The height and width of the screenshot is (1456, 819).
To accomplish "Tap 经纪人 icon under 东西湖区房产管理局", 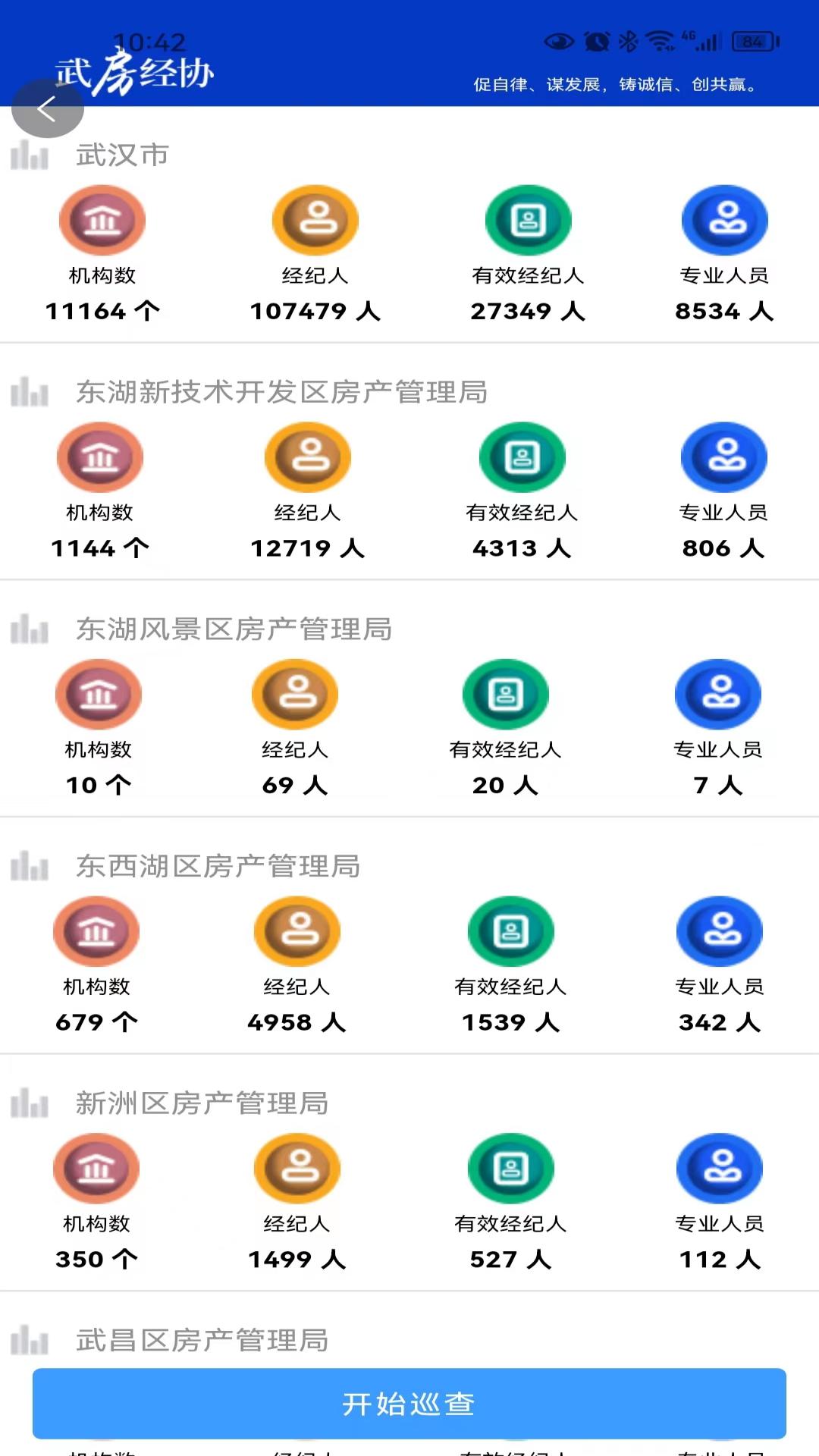I will 297,931.
